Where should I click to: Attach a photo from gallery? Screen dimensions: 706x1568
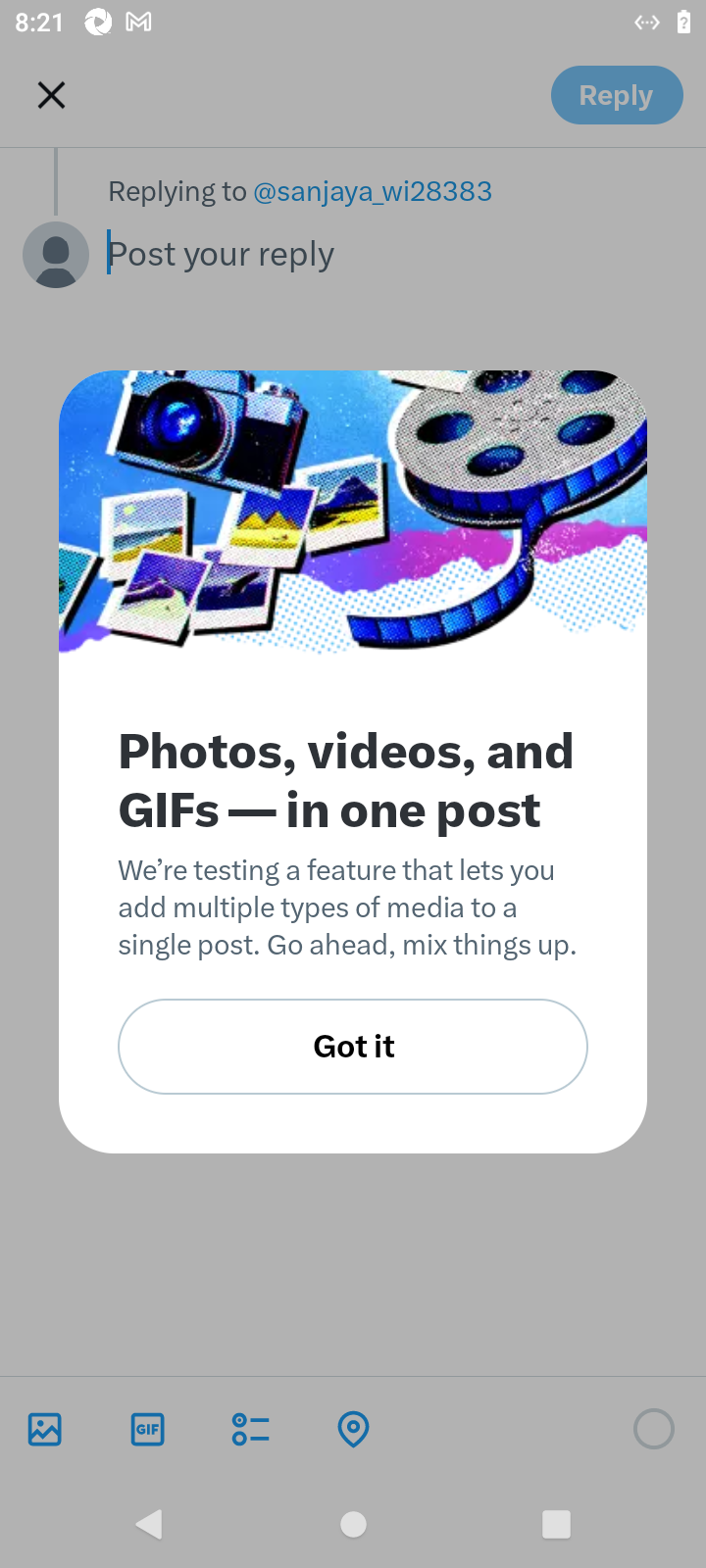tap(45, 1429)
